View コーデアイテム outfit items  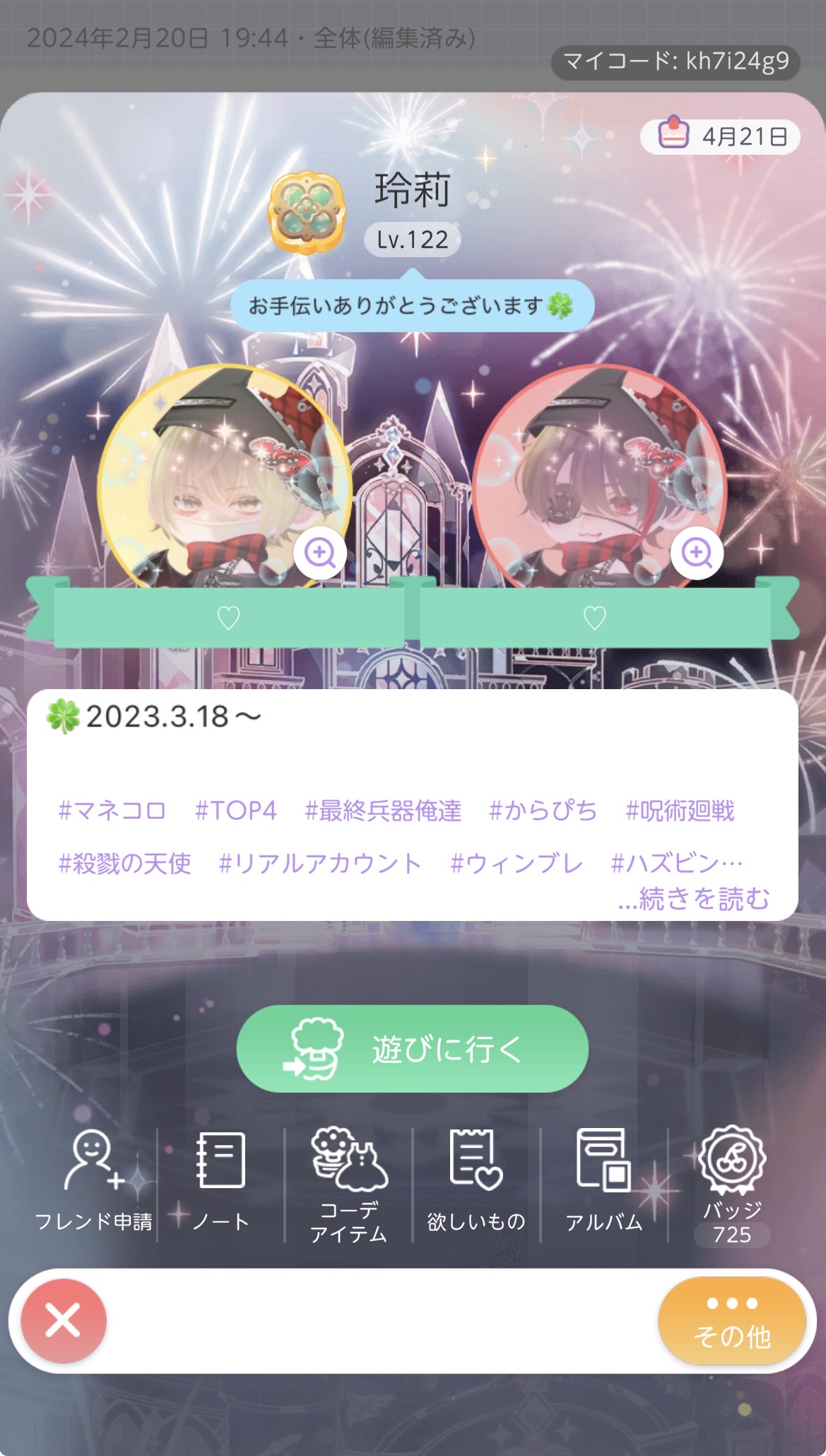pyautogui.click(x=348, y=1184)
